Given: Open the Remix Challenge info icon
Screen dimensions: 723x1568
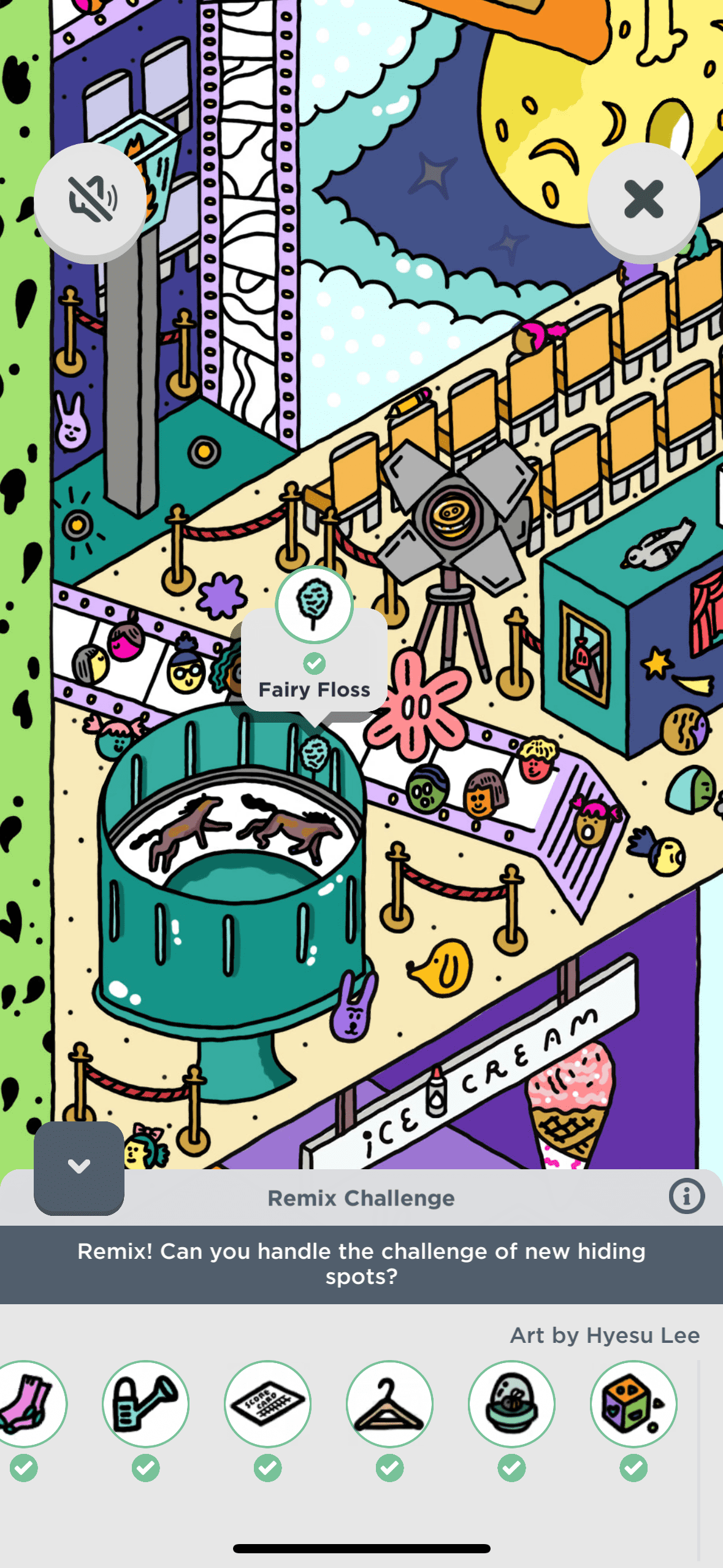Looking at the screenshot, I should point(686,1196).
